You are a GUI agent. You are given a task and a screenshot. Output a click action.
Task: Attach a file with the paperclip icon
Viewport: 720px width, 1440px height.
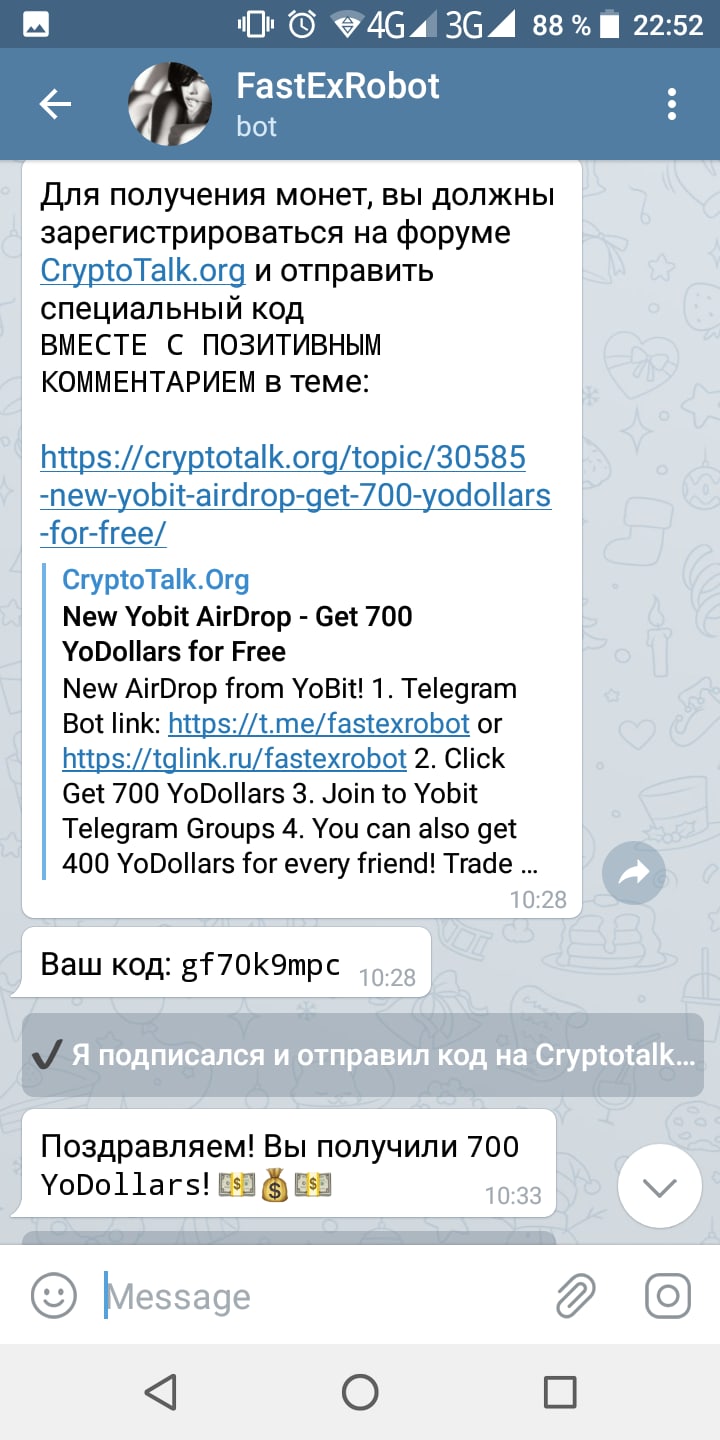pos(576,1296)
